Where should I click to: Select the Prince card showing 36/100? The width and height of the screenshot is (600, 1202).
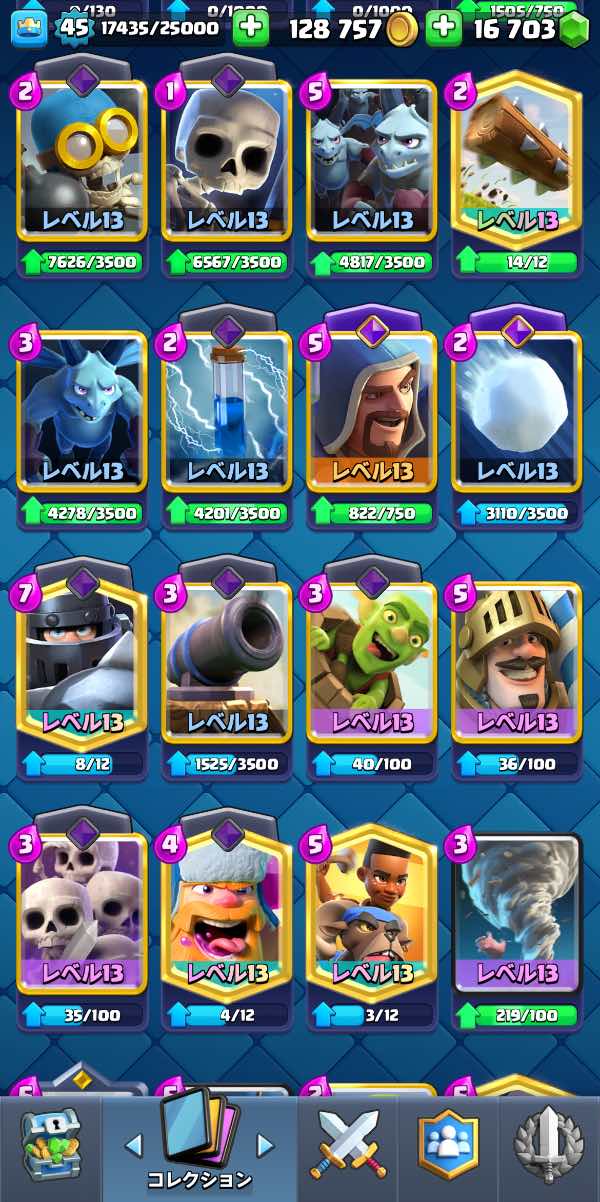coord(517,674)
